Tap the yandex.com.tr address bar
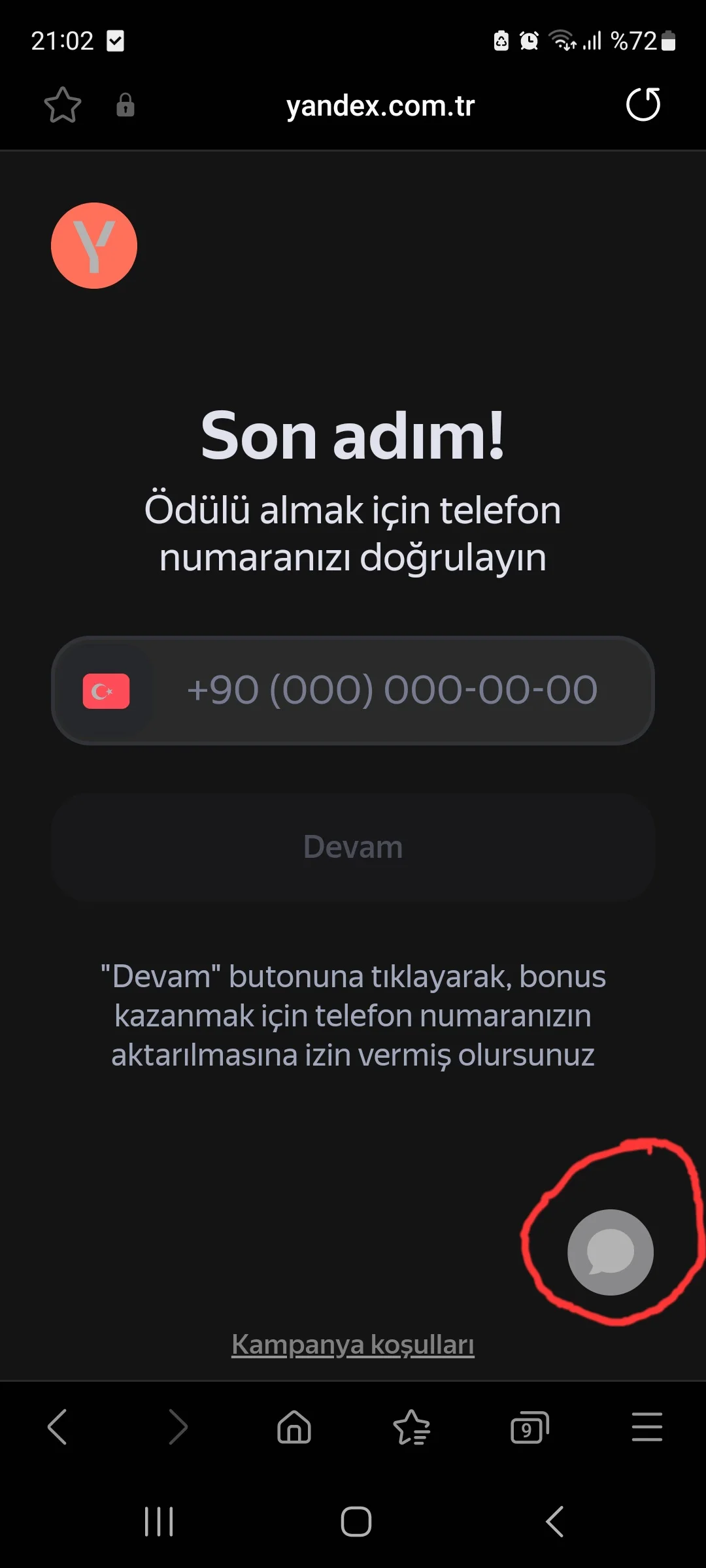The width and height of the screenshot is (706, 1568). click(380, 106)
